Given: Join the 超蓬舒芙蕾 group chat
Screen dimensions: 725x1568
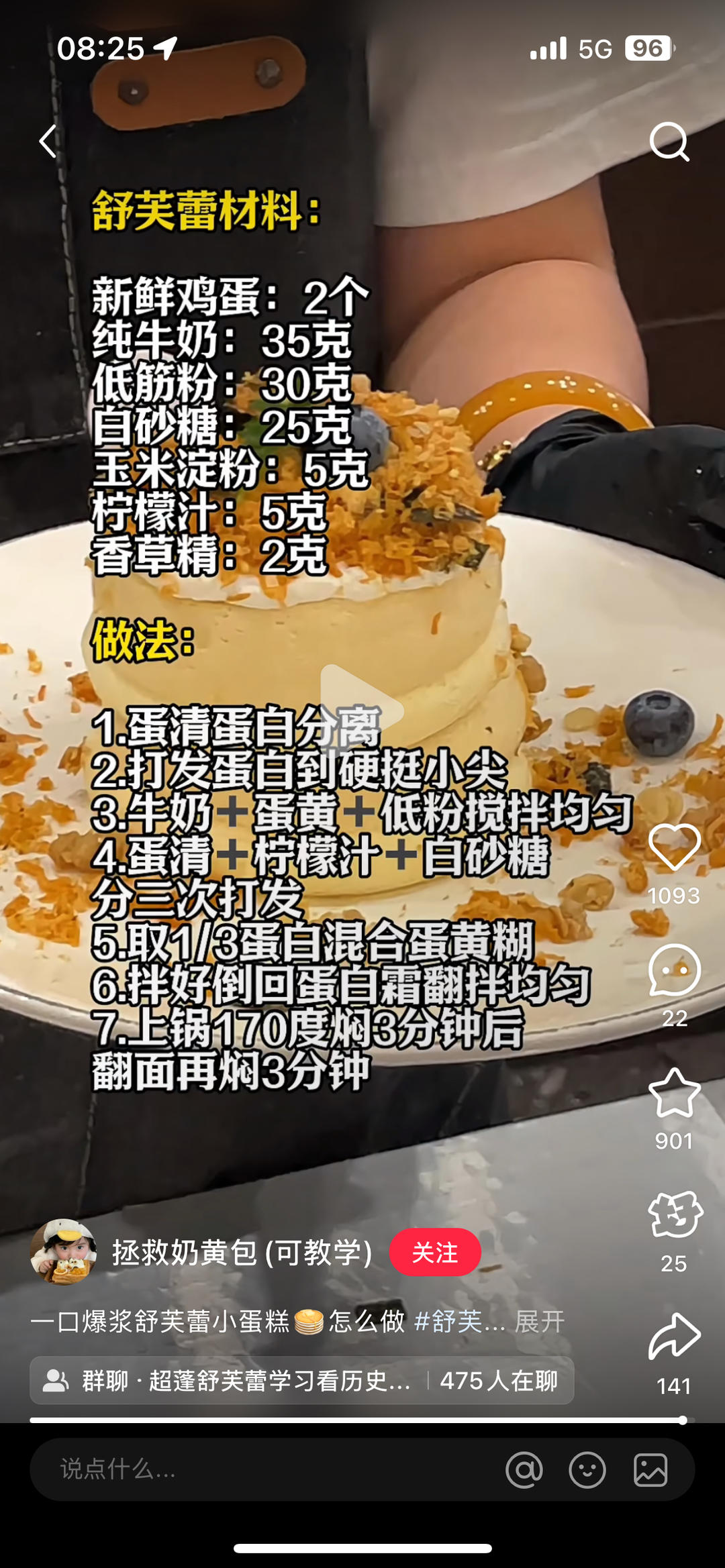Looking at the screenshot, I should point(301,1381).
